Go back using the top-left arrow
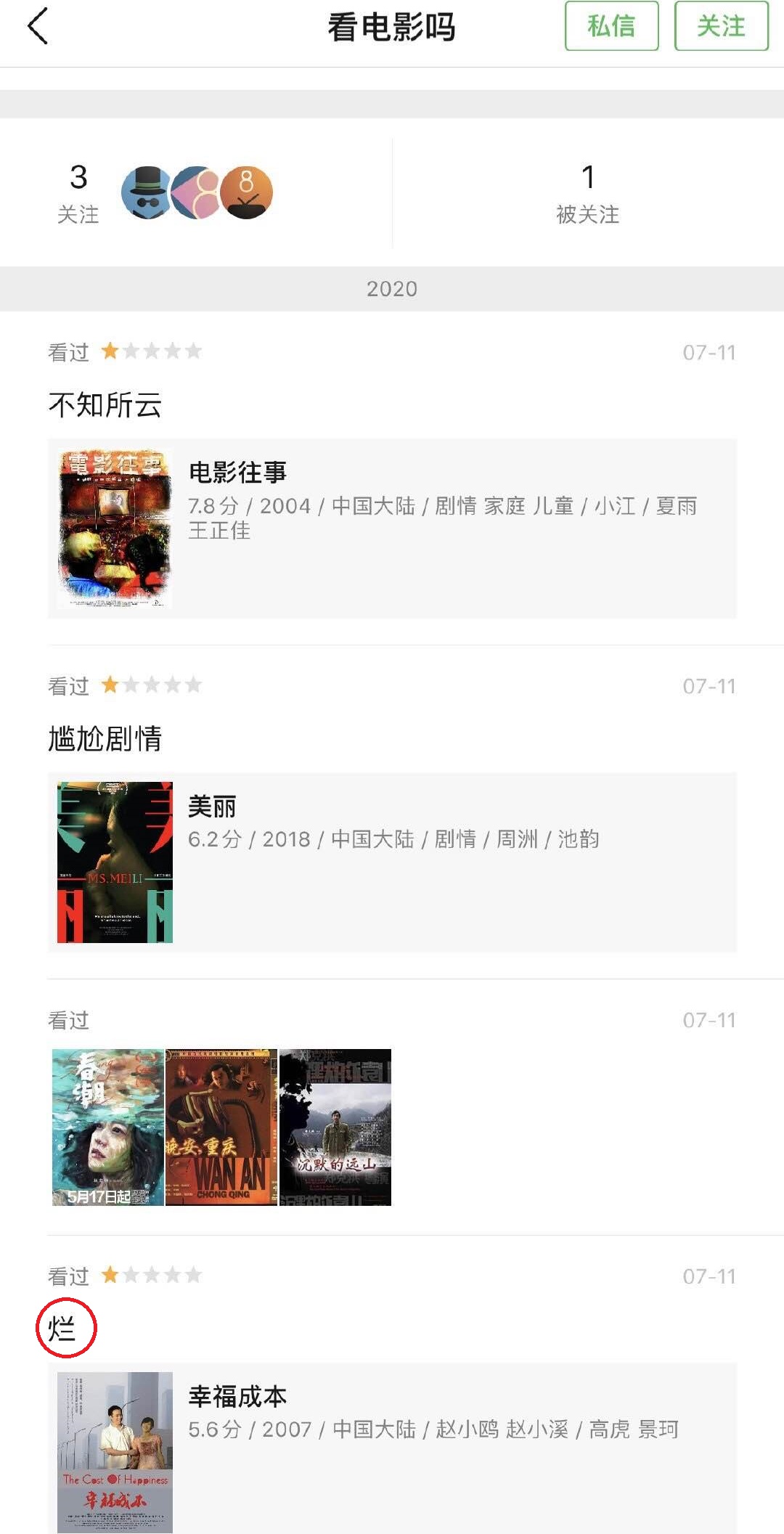The height and width of the screenshot is (1534, 784). pyautogui.click(x=38, y=27)
